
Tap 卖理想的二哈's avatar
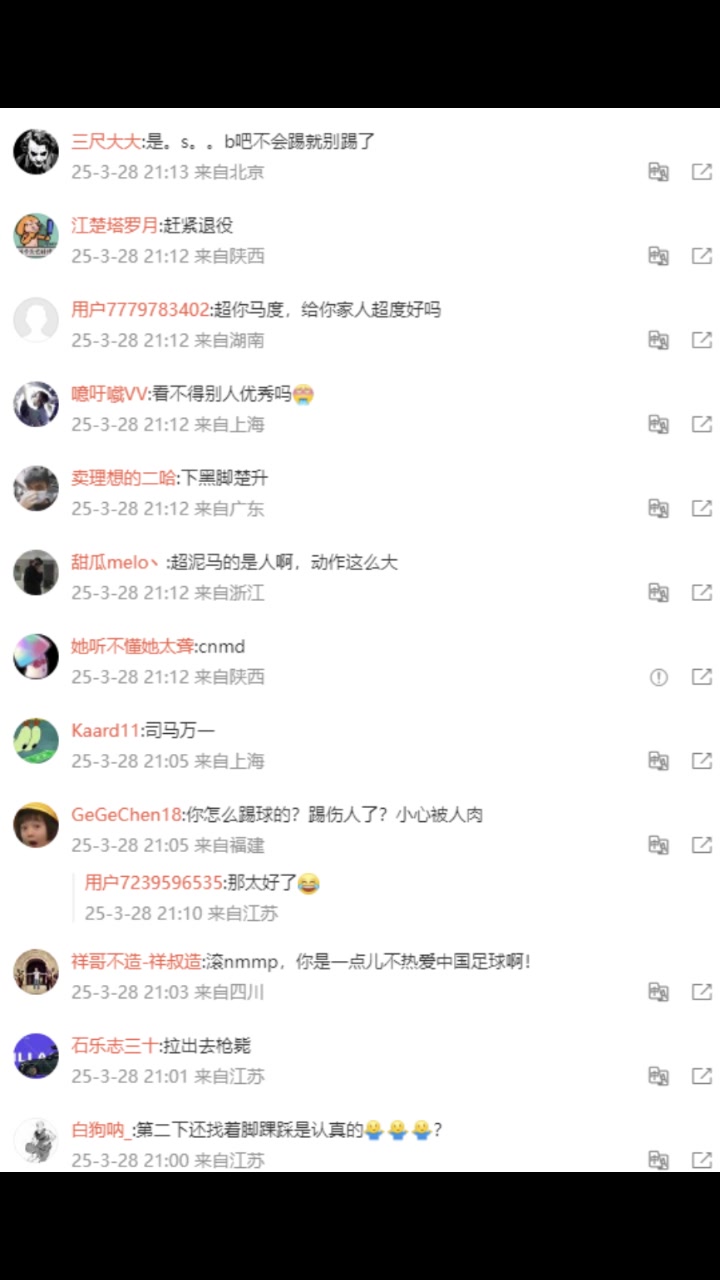(36, 489)
